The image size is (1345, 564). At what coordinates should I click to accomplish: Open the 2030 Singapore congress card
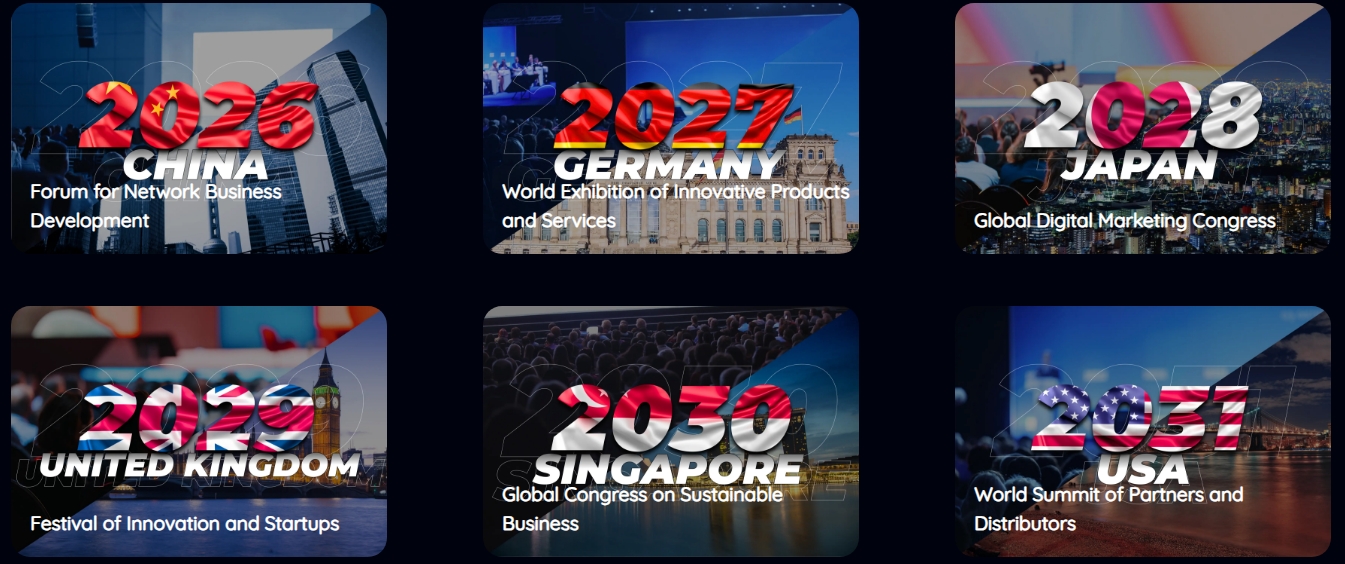click(x=670, y=431)
